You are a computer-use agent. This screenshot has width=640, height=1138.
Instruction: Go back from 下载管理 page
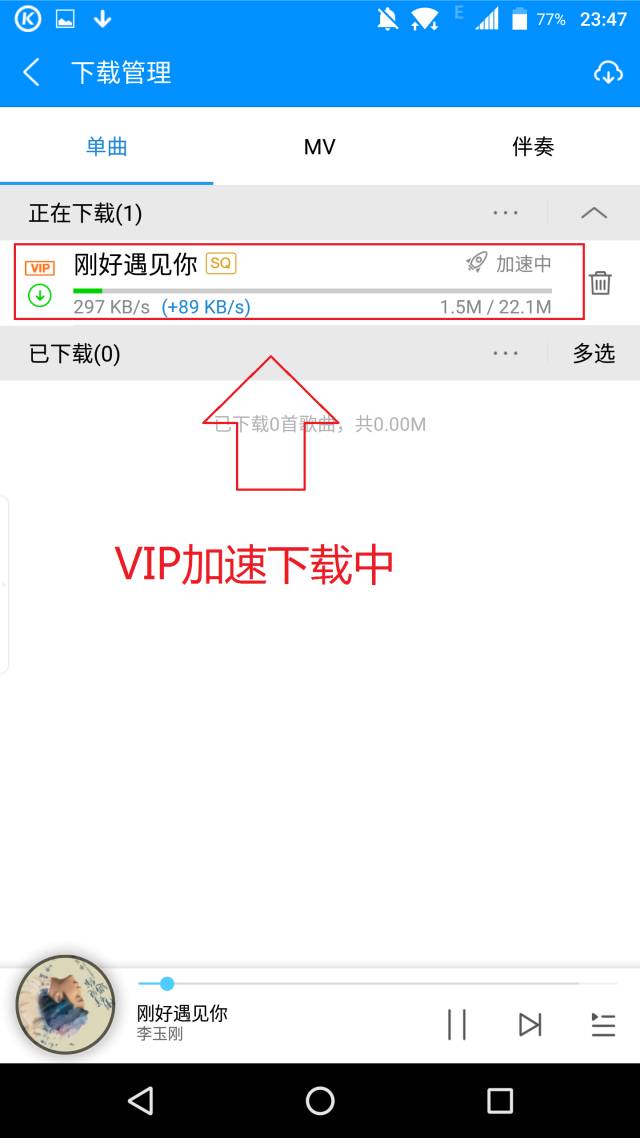tap(32, 73)
